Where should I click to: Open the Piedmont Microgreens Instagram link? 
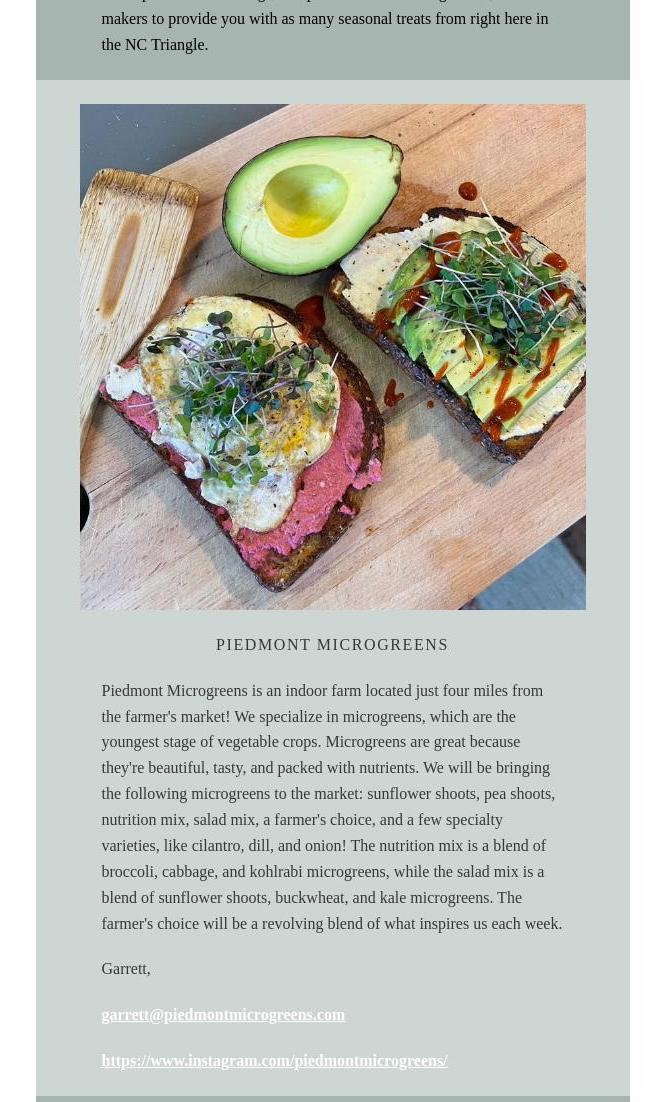[274, 1060]
